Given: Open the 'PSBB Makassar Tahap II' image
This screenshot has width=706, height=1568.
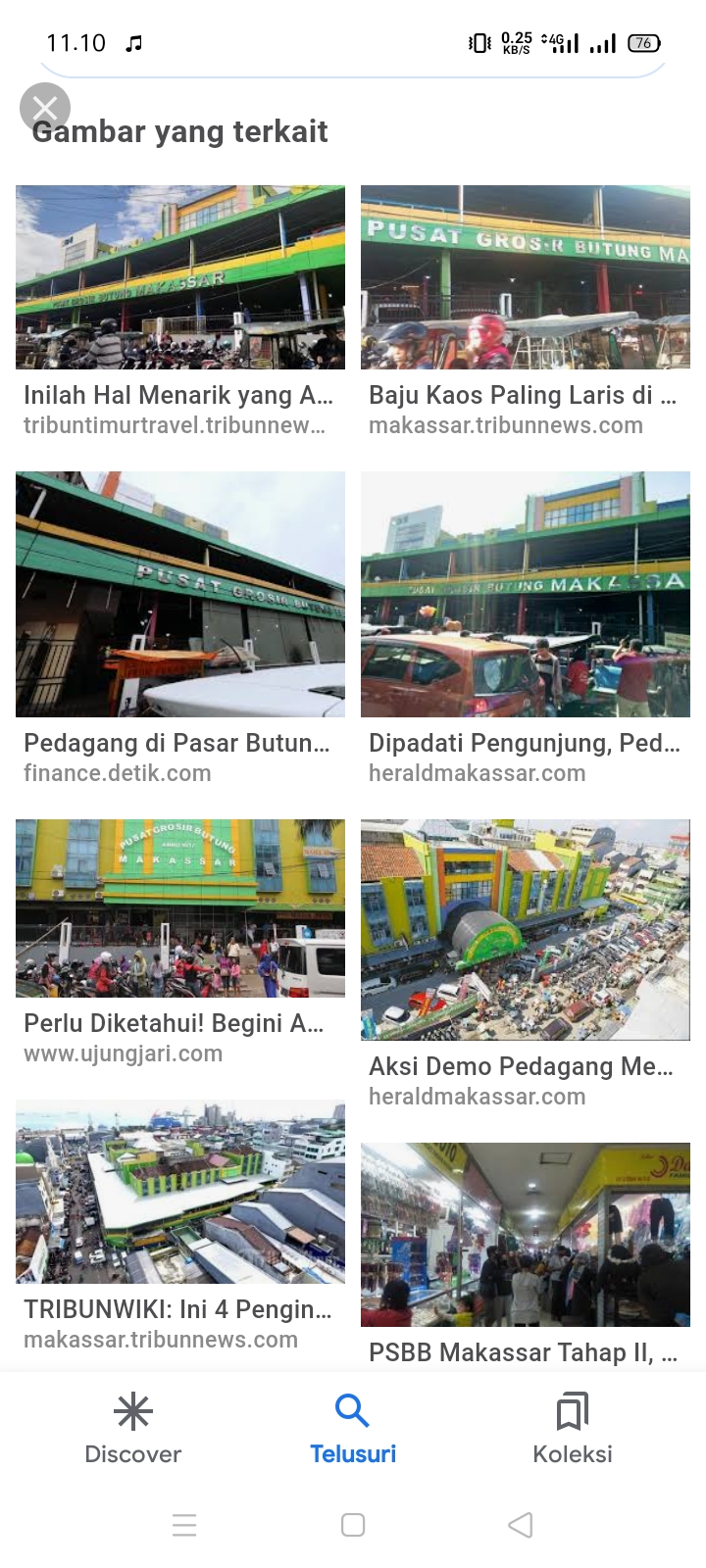Looking at the screenshot, I should (526, 1235).
